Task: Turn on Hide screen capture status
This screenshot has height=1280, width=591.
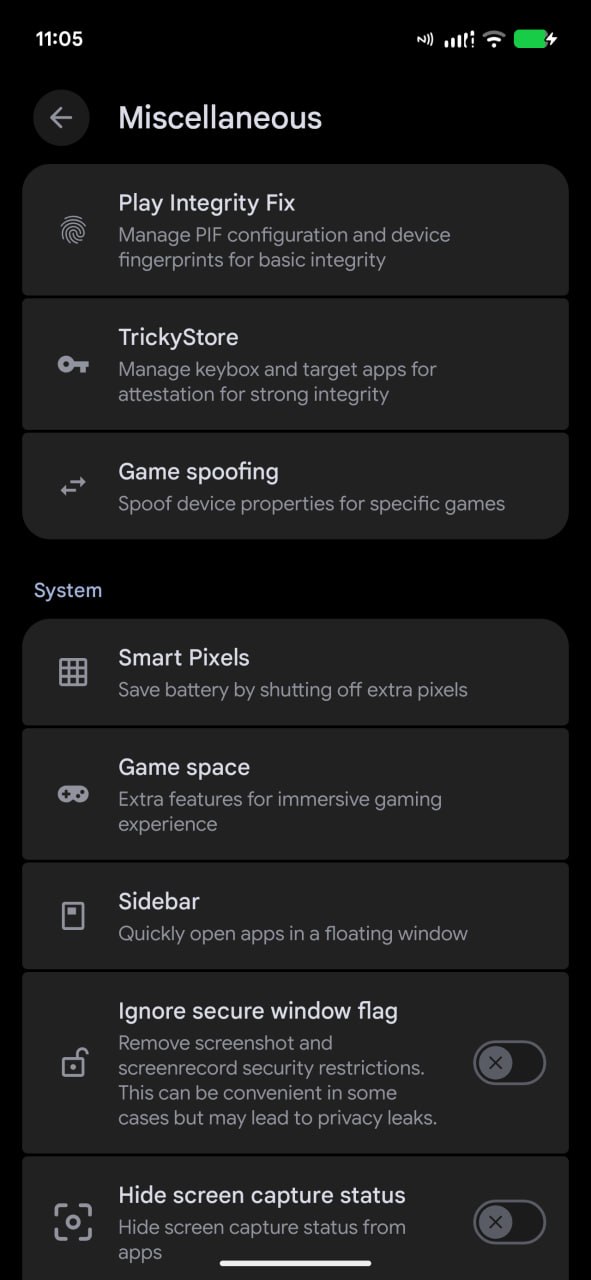Action: 509,1221
